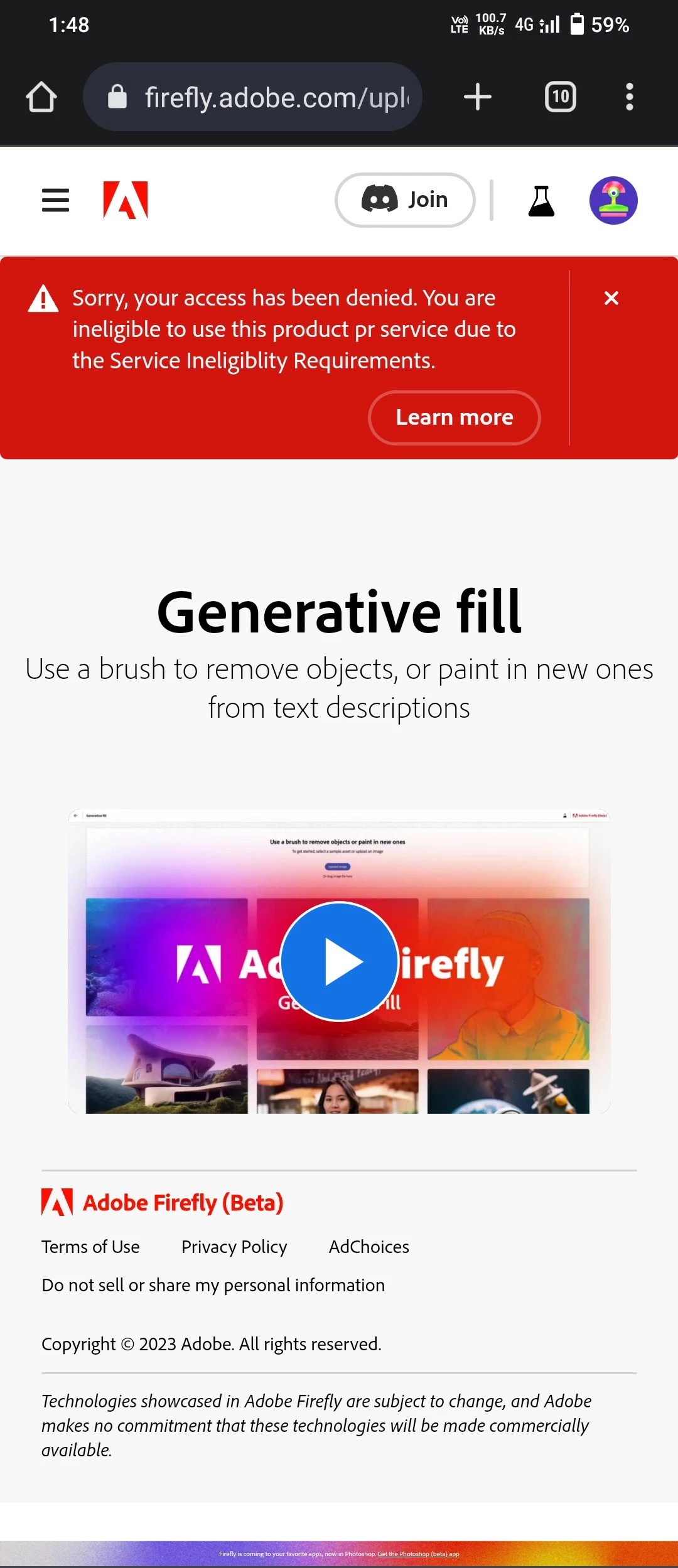
Task: Open the AdChoices link
Action: click(369, 1247)
